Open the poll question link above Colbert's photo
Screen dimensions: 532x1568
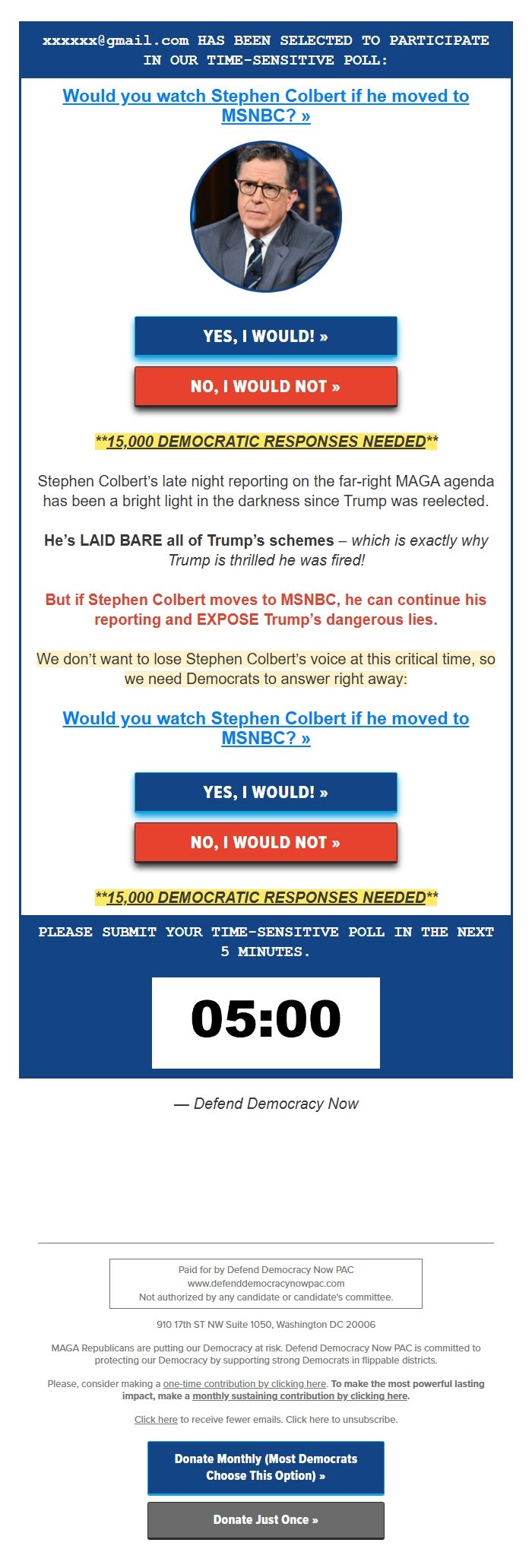click(x=265, y=106)
